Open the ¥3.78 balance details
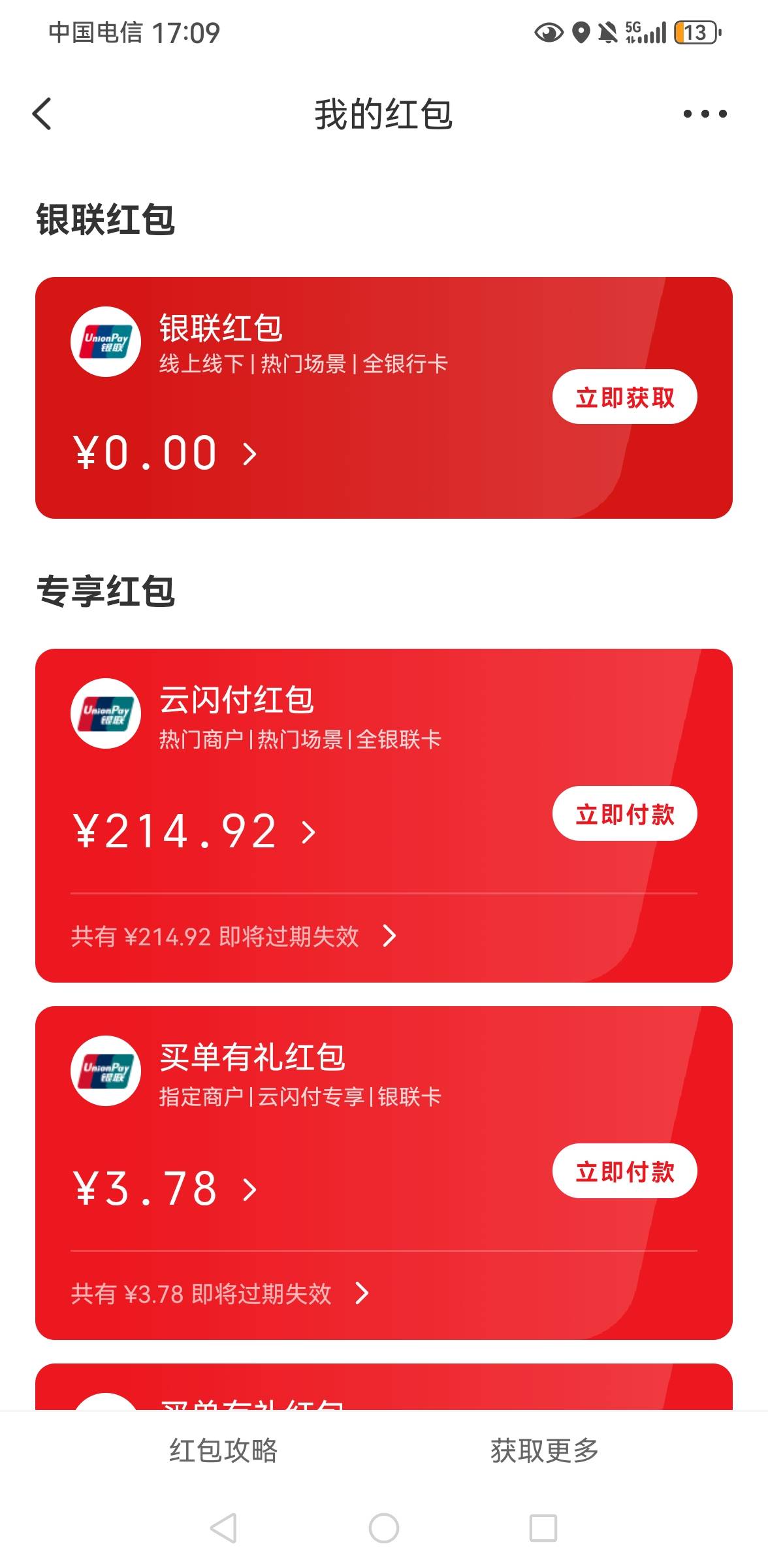The image size is (768, 1568). tap(165, 1188)
